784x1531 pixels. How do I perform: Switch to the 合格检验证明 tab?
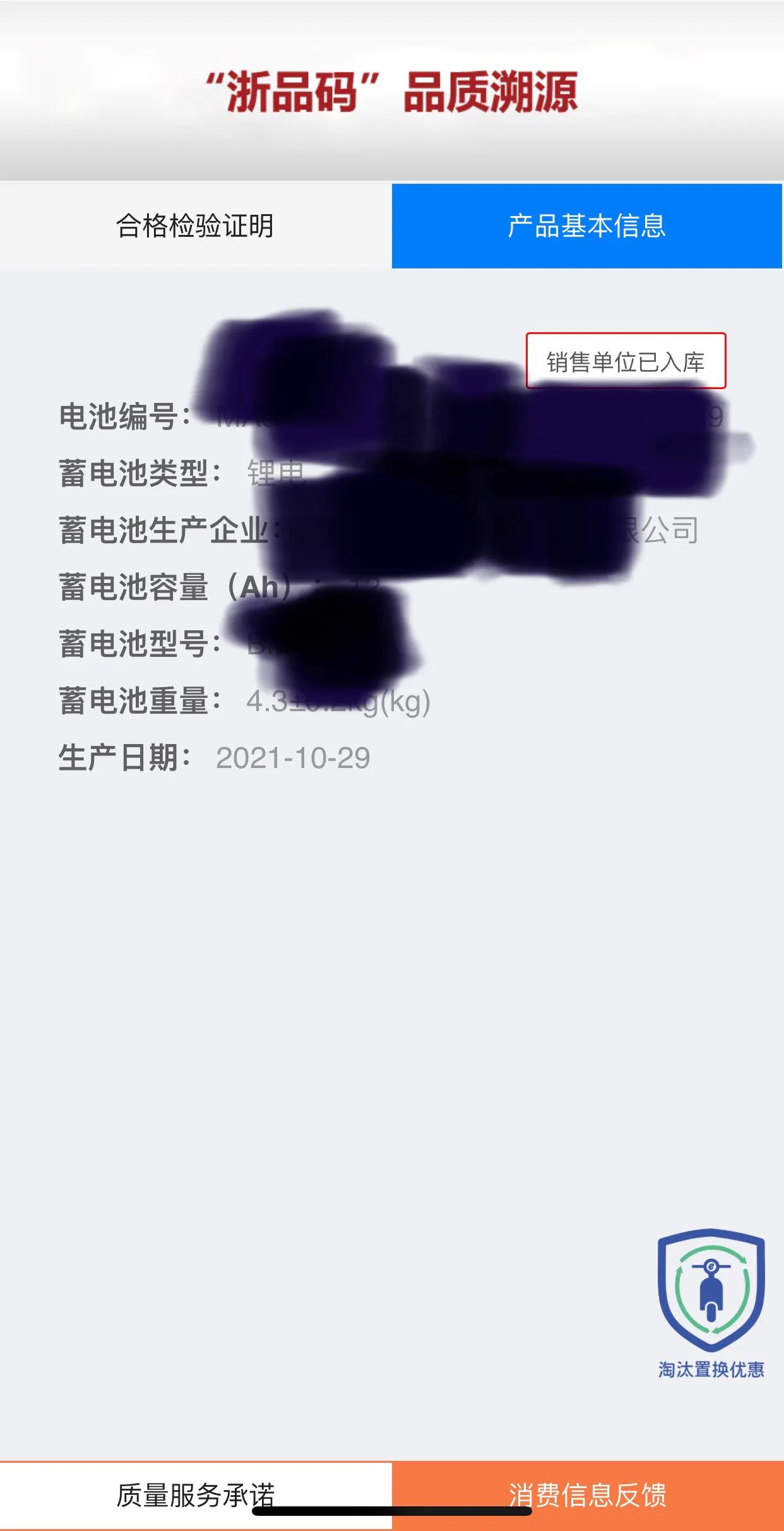point(196,225)
